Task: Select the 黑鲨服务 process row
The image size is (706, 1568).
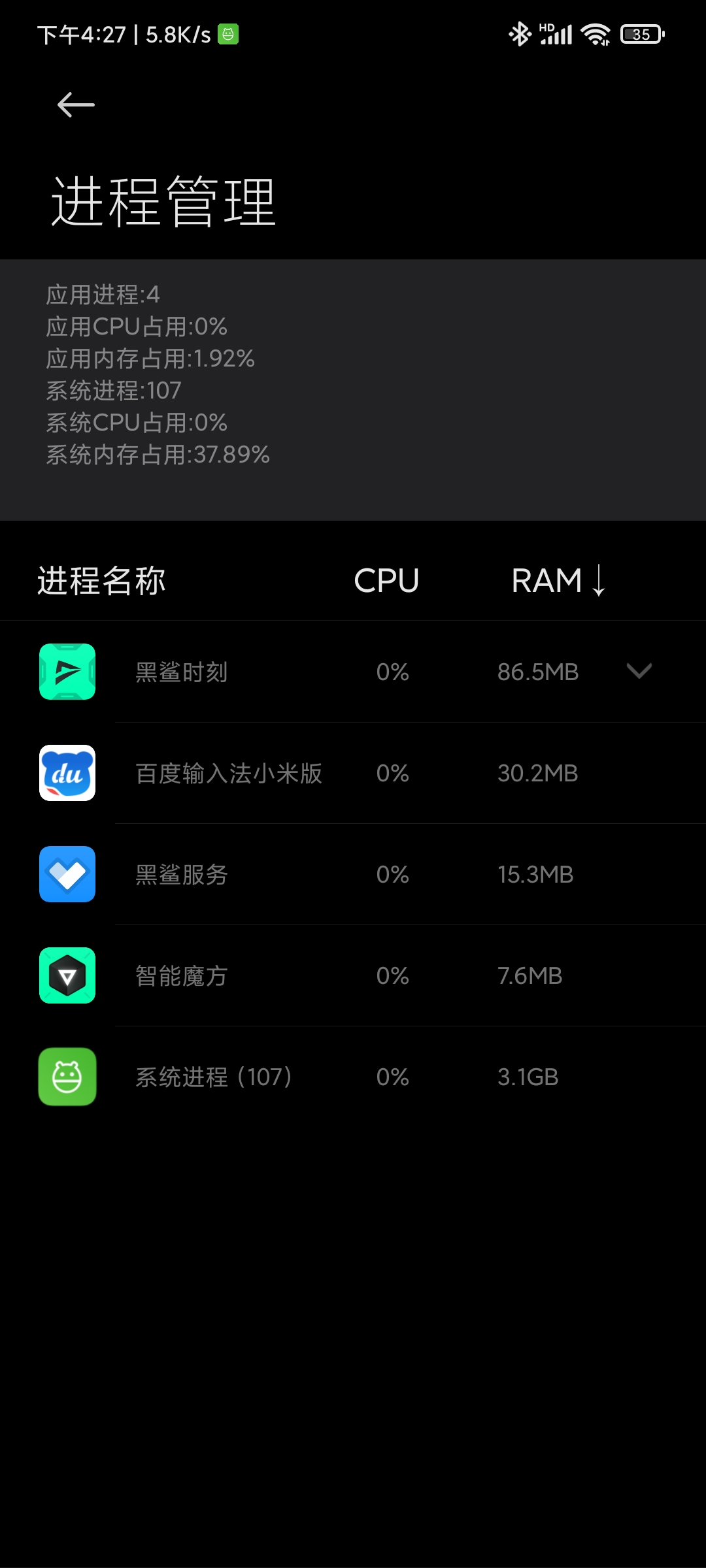Action: click(x=353, y=874)
